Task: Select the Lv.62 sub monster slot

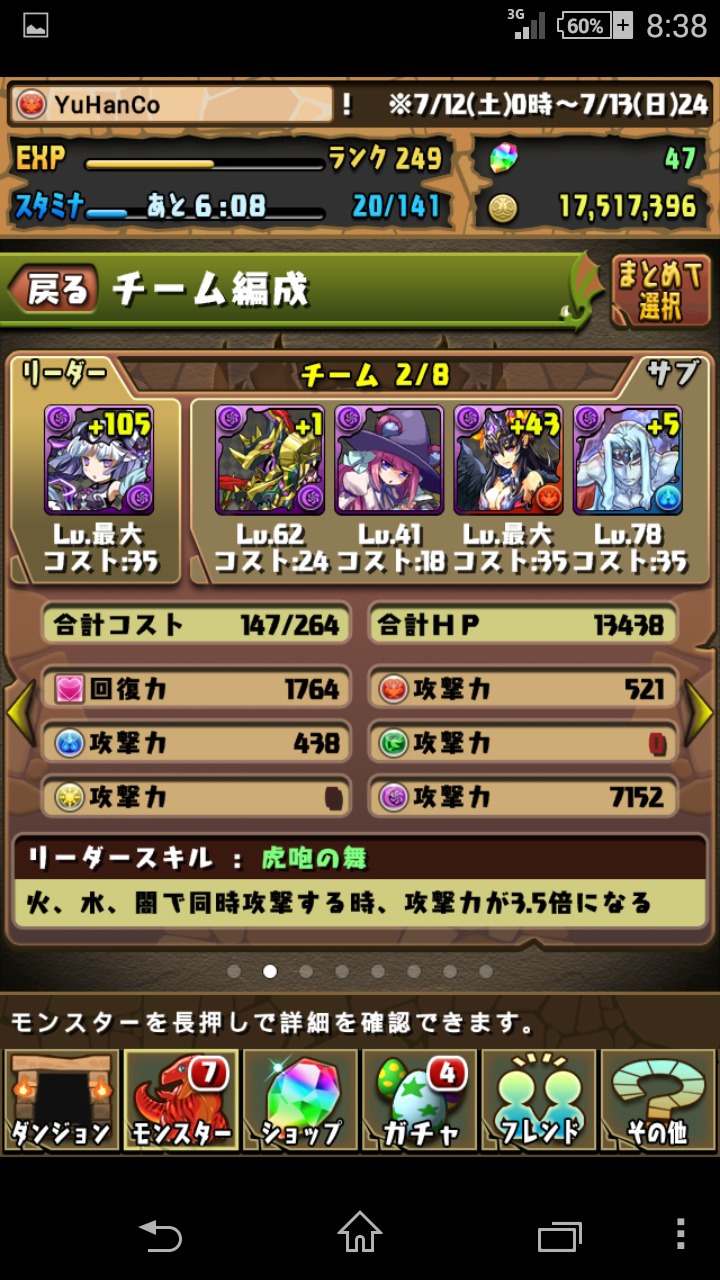Action: pyautogui.click(x=269, y=458)
